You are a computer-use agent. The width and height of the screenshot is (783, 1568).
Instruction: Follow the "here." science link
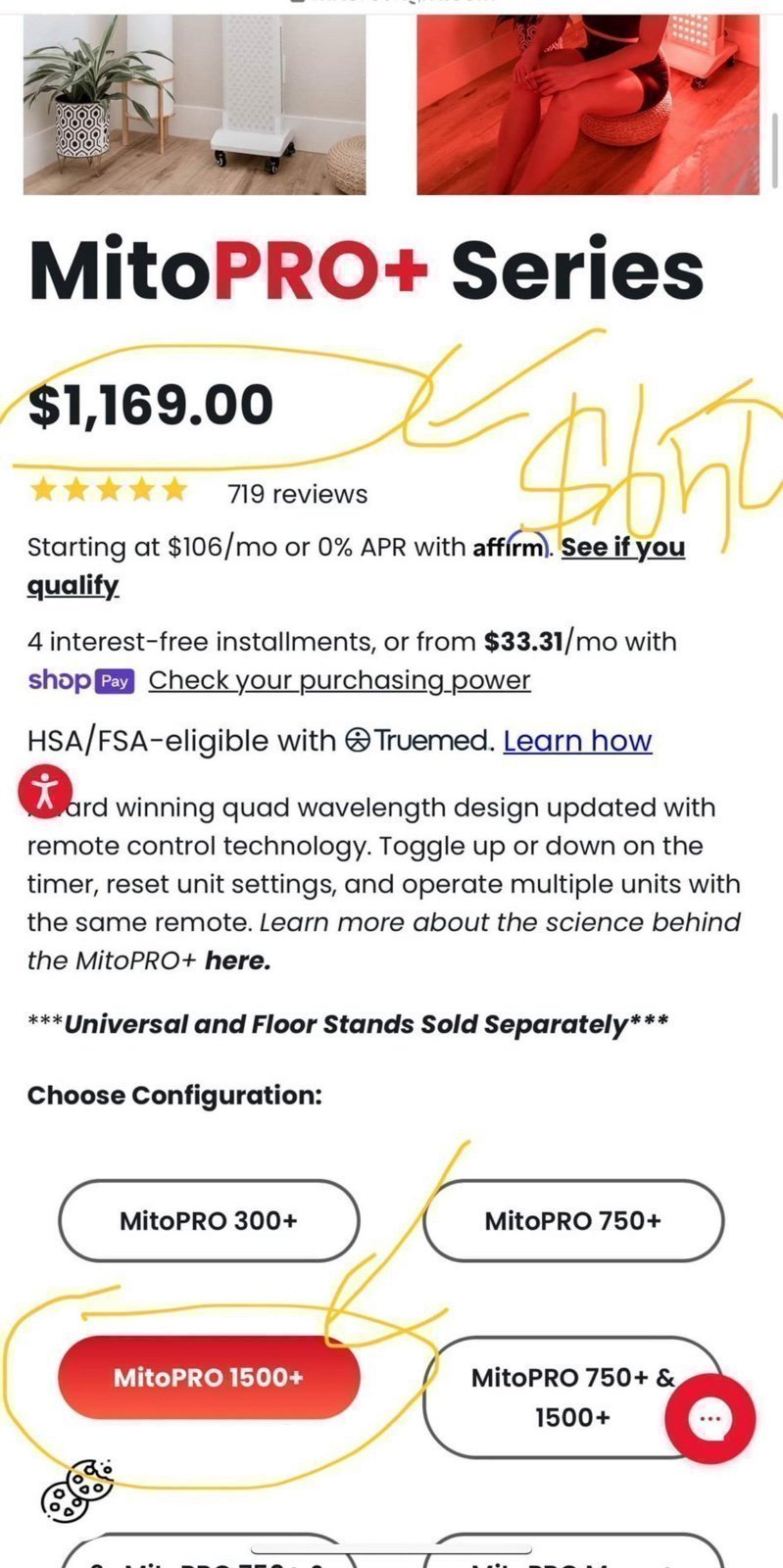point(237,960)
